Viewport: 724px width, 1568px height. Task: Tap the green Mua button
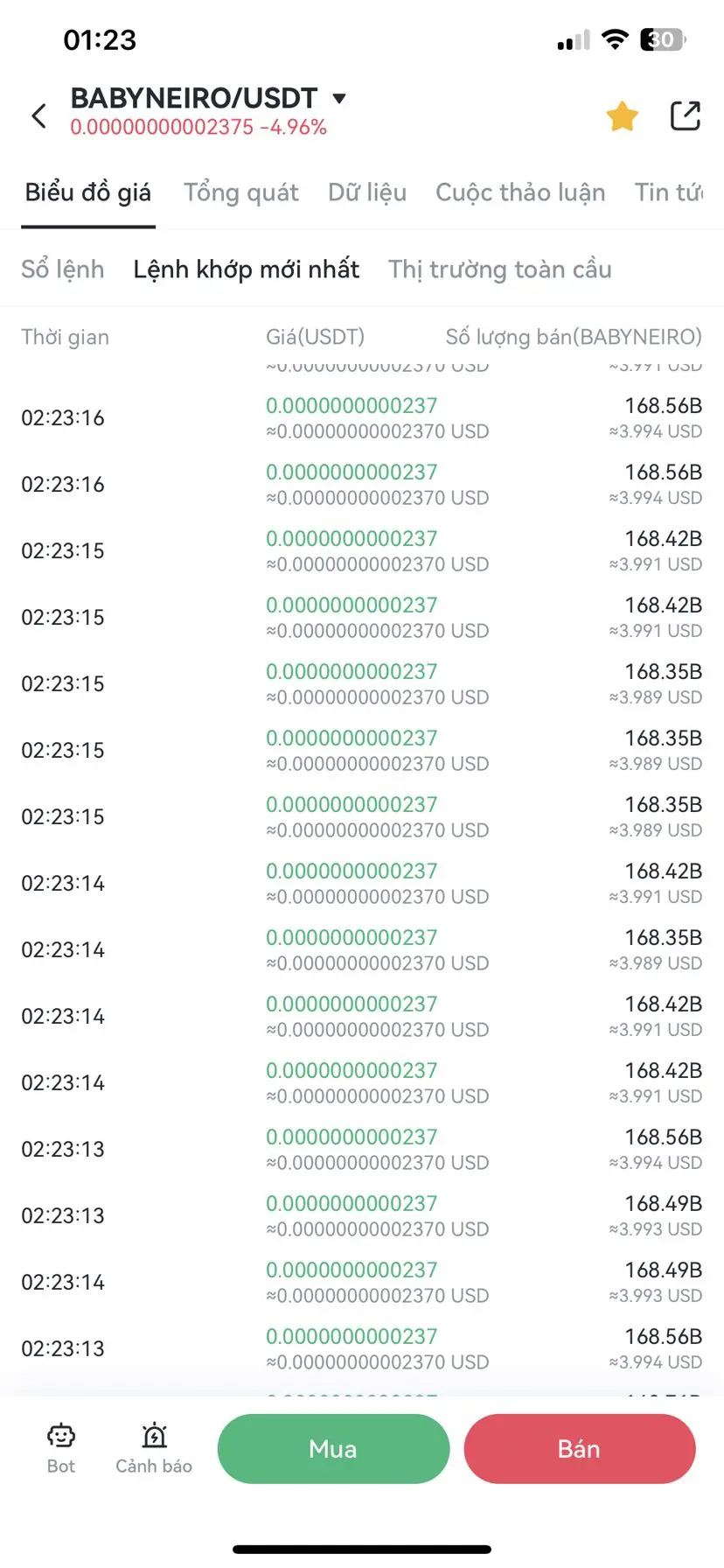pyautogui.click(x=333, y=1449)
